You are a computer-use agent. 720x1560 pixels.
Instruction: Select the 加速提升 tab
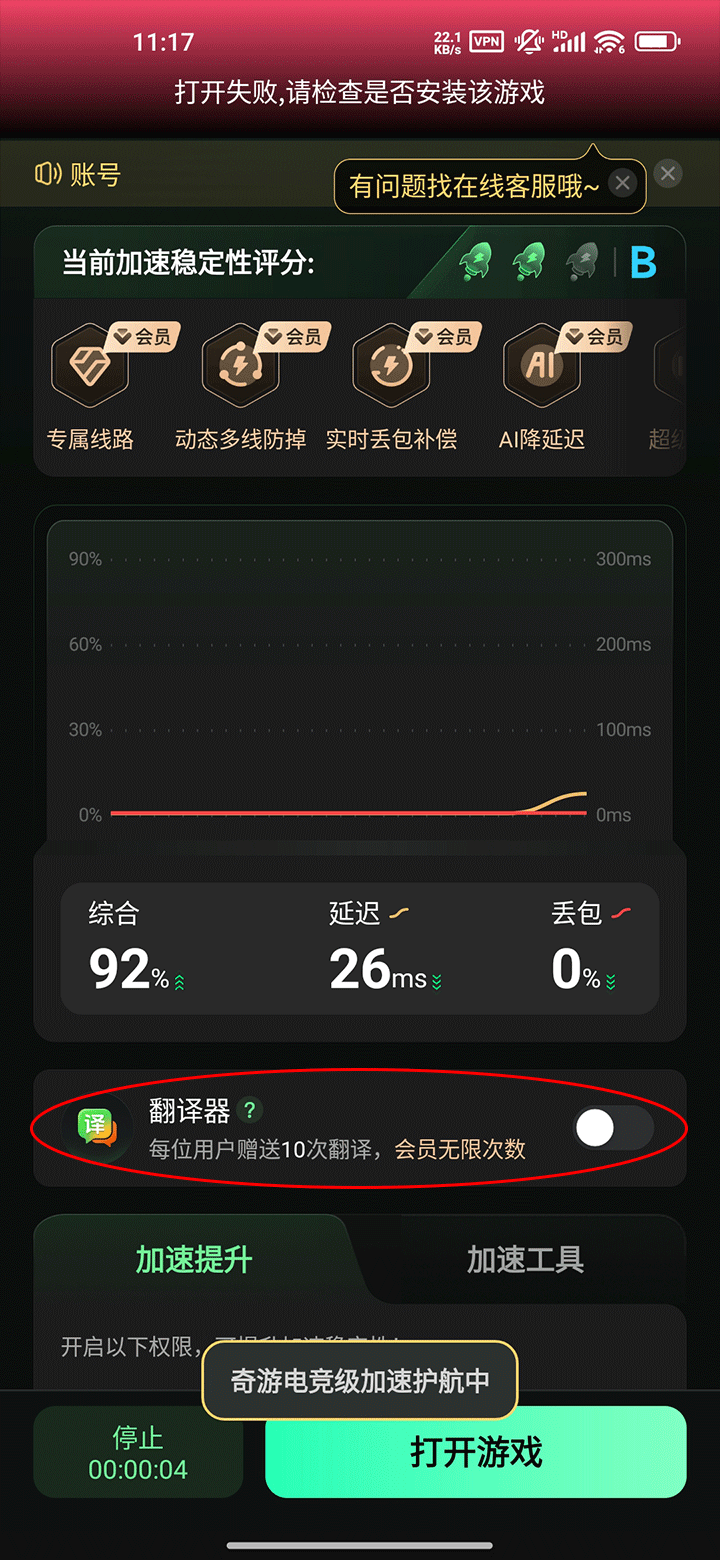tap(194, 1260)
